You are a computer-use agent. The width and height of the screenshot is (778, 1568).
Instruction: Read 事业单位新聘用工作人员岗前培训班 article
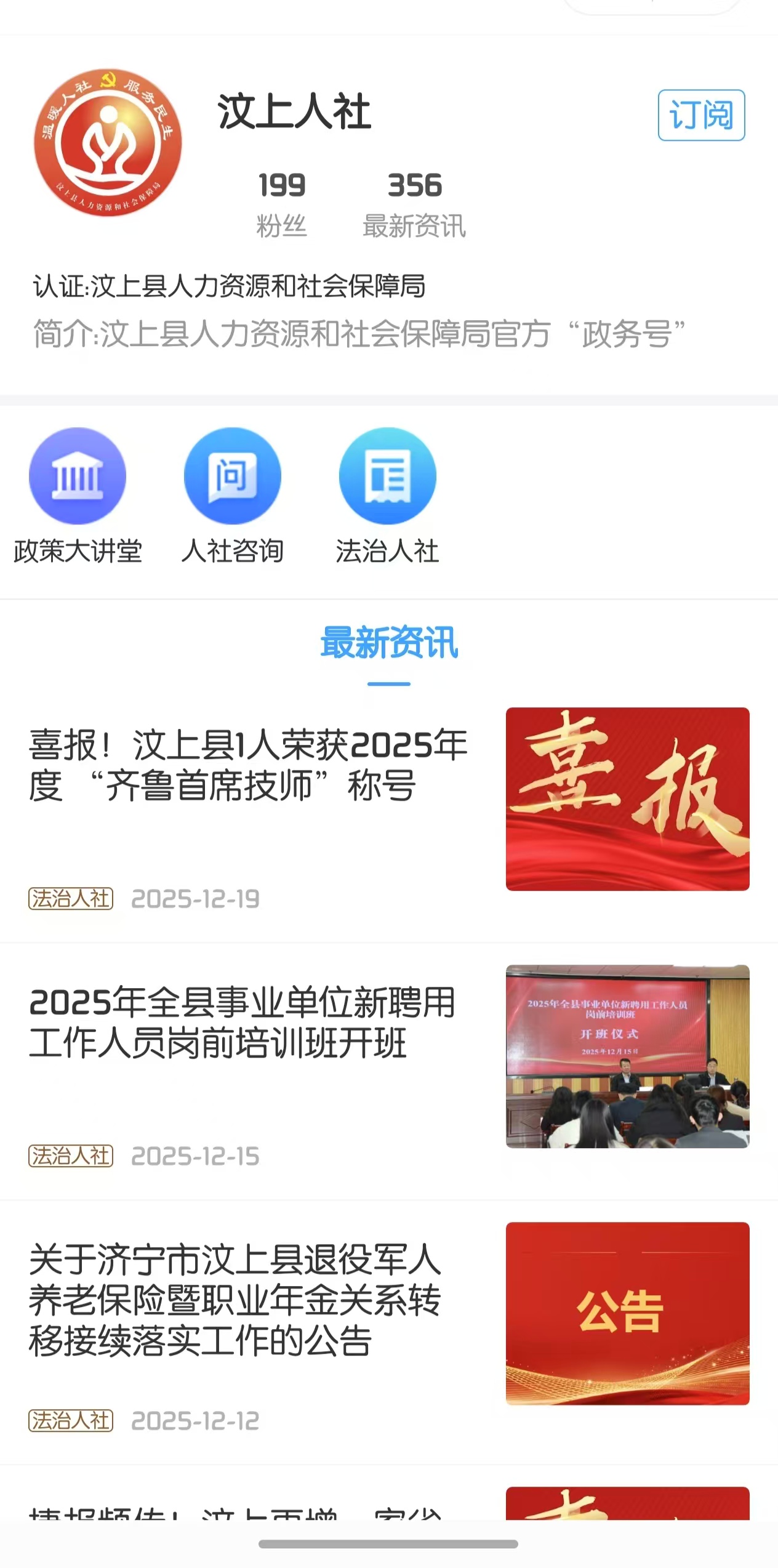coord(242,1023)
